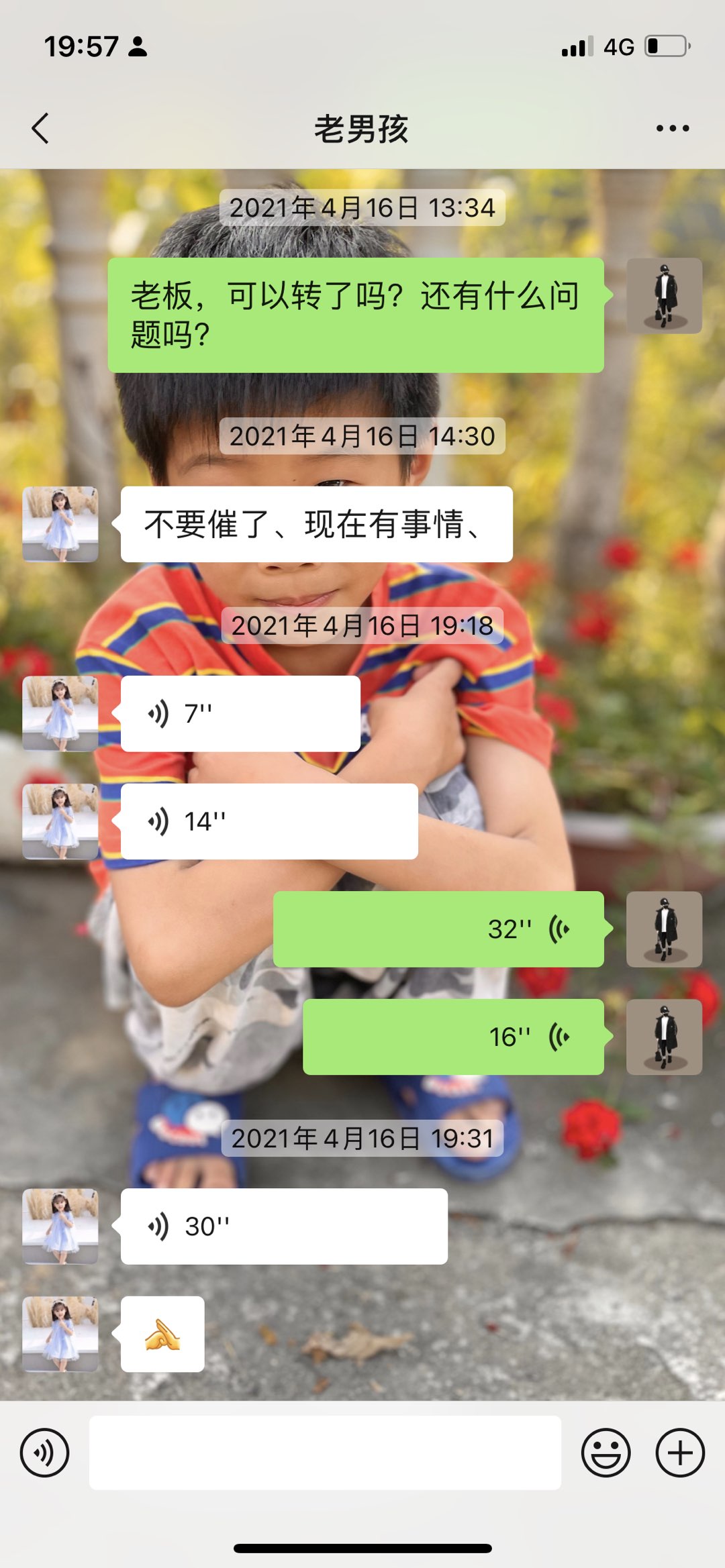This screenshot has width=725, height=1568.
Task: Play the 14-second voice message
Action: pos(269,821)
